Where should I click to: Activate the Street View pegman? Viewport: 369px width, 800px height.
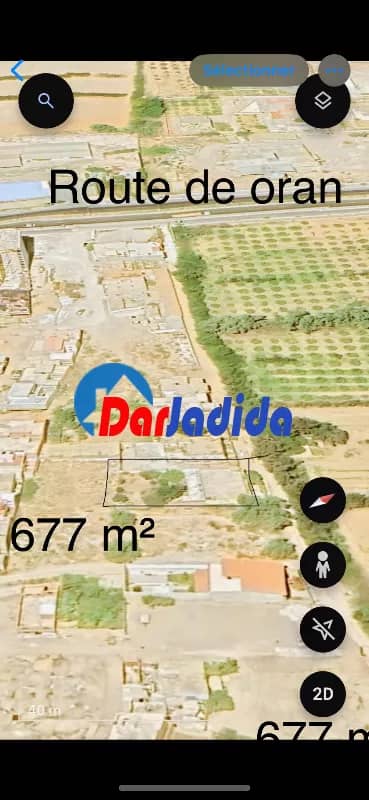[x=323, y=565]
